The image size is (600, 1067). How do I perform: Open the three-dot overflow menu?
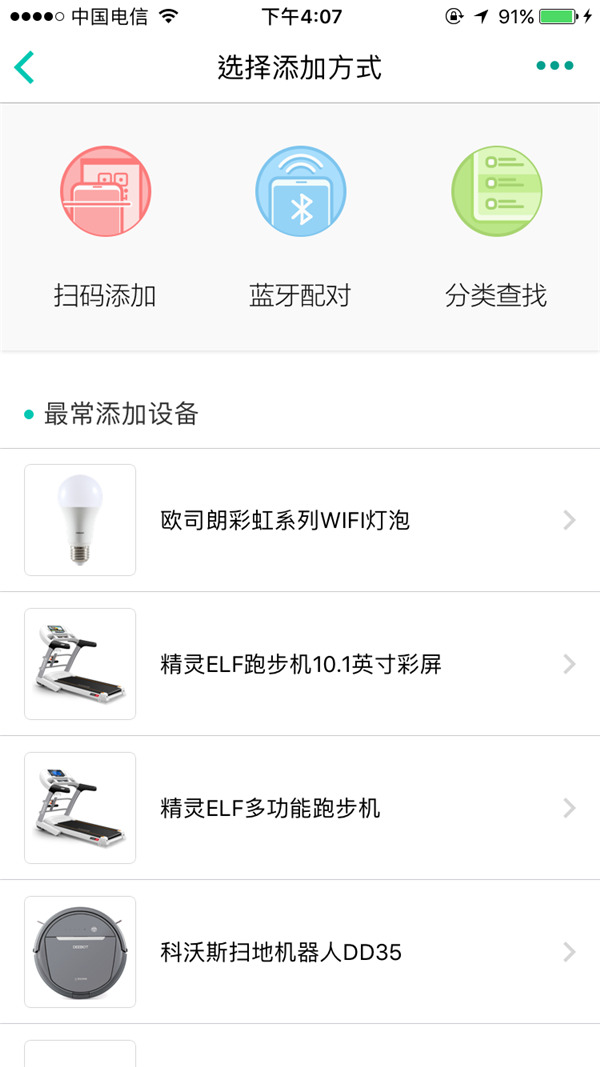554,67
